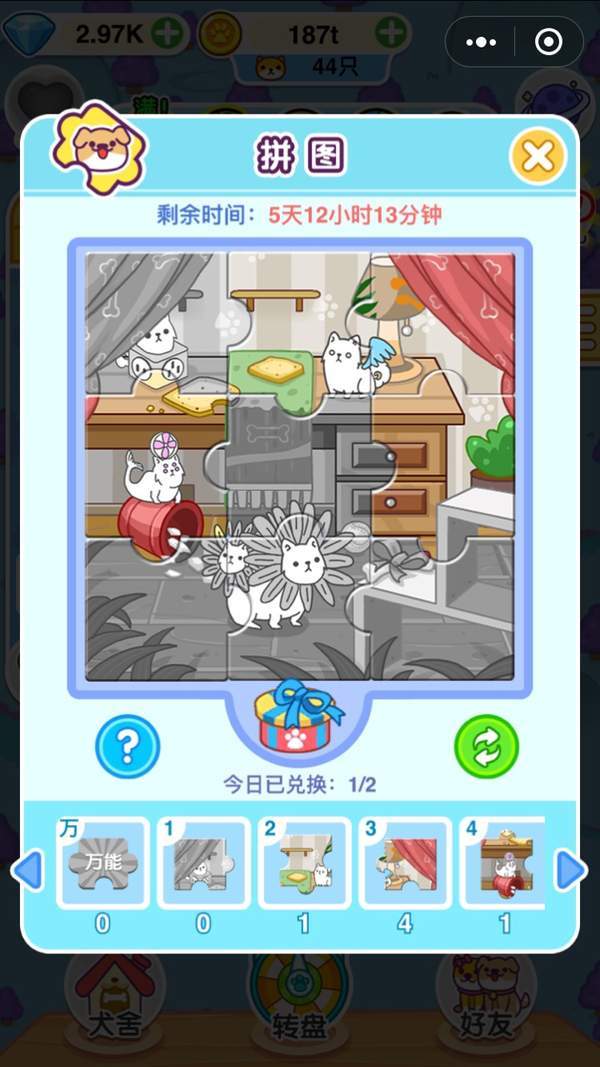This screenshot has width=600, height=1067.
Task: Add more diamonds with the plus button
Action: tap(167, 35)
